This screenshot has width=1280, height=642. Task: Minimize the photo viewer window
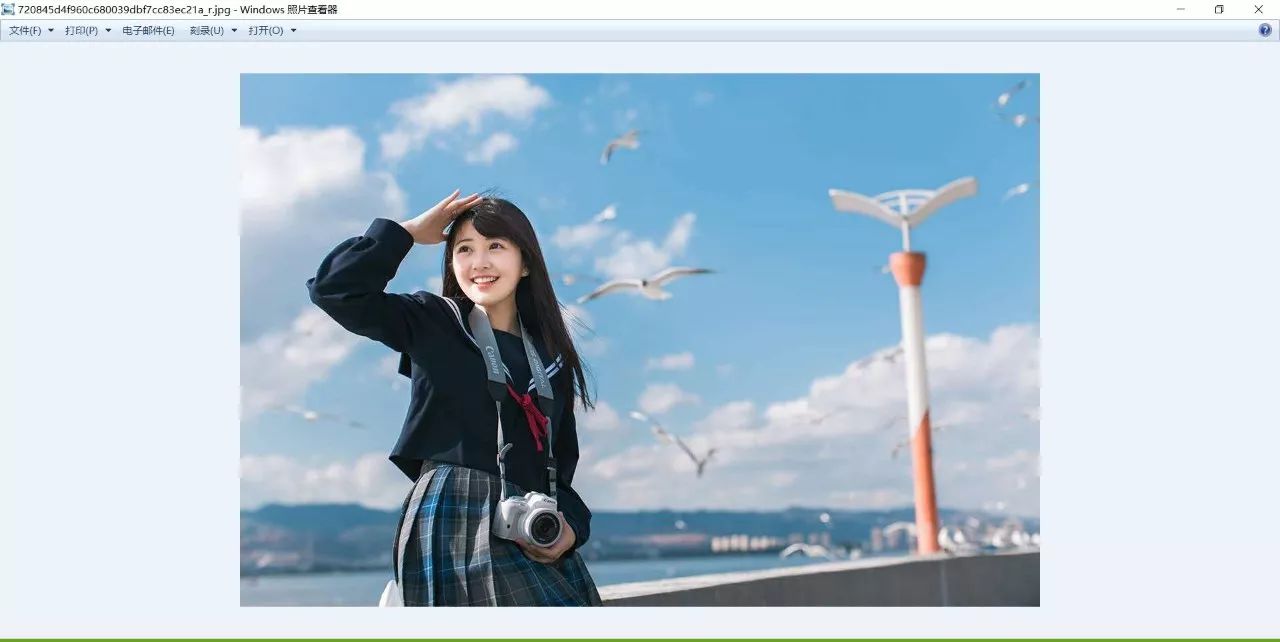[1181, 9]
